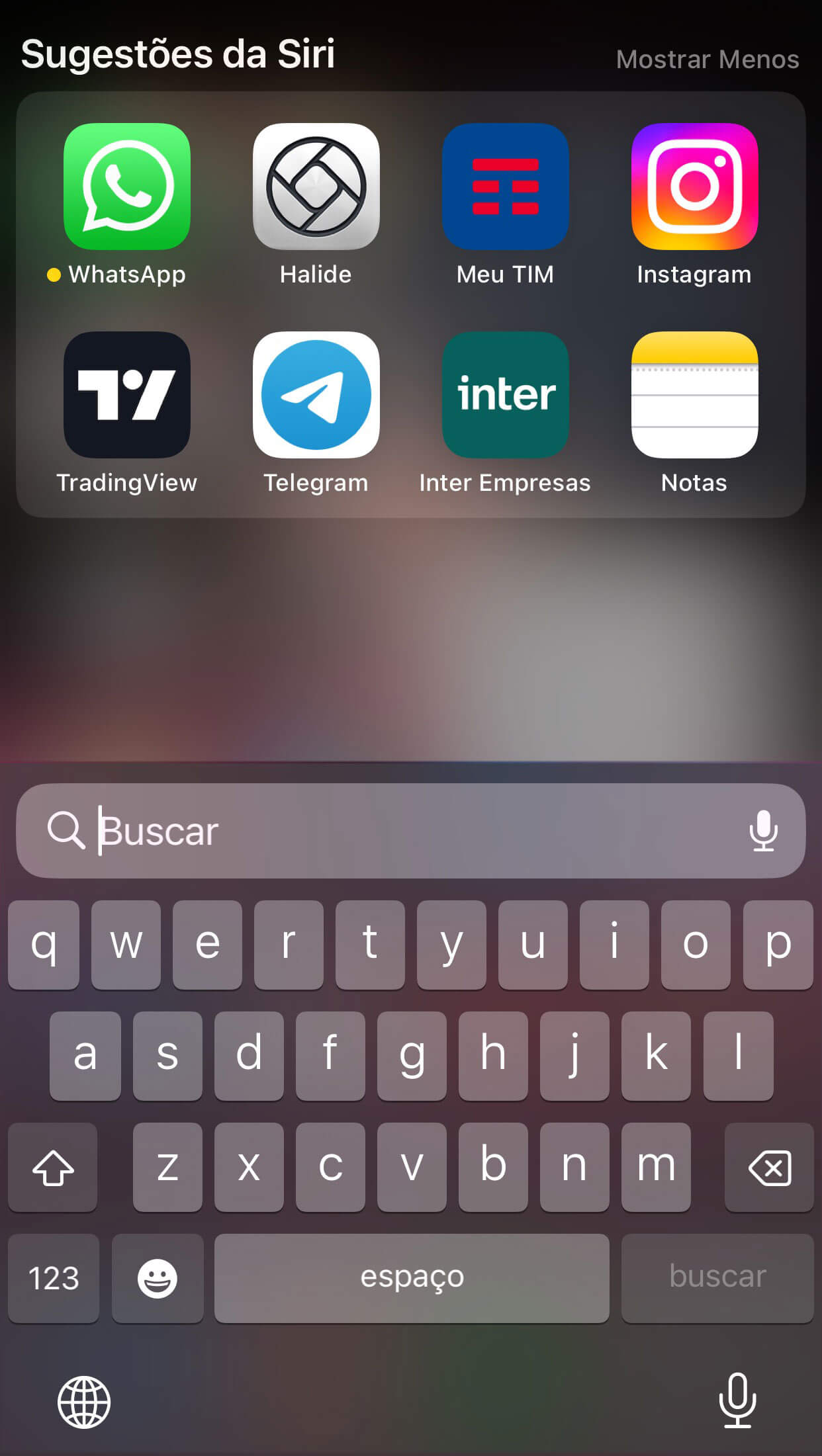Open the Notas app
The width and height of the screenshot is (822, 1456).
click(694, 395)
